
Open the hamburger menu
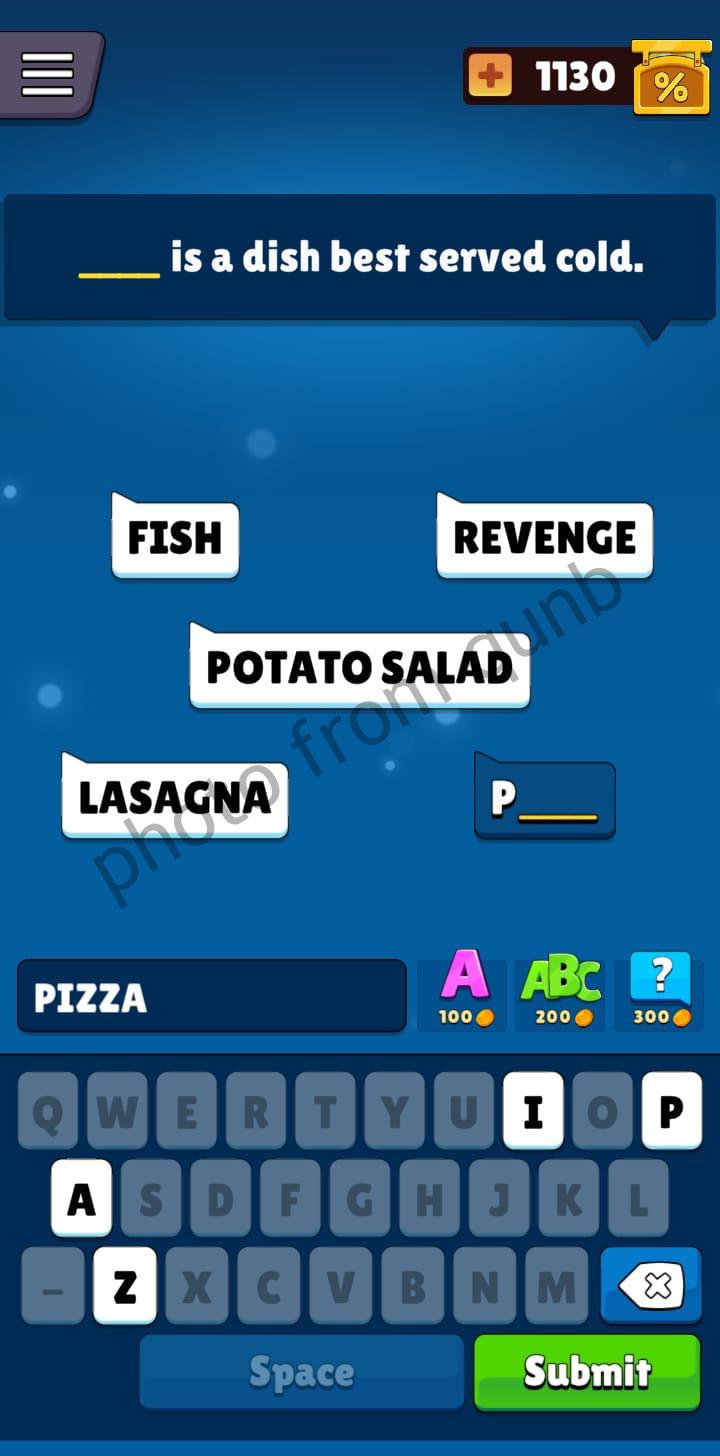(47, 75)
